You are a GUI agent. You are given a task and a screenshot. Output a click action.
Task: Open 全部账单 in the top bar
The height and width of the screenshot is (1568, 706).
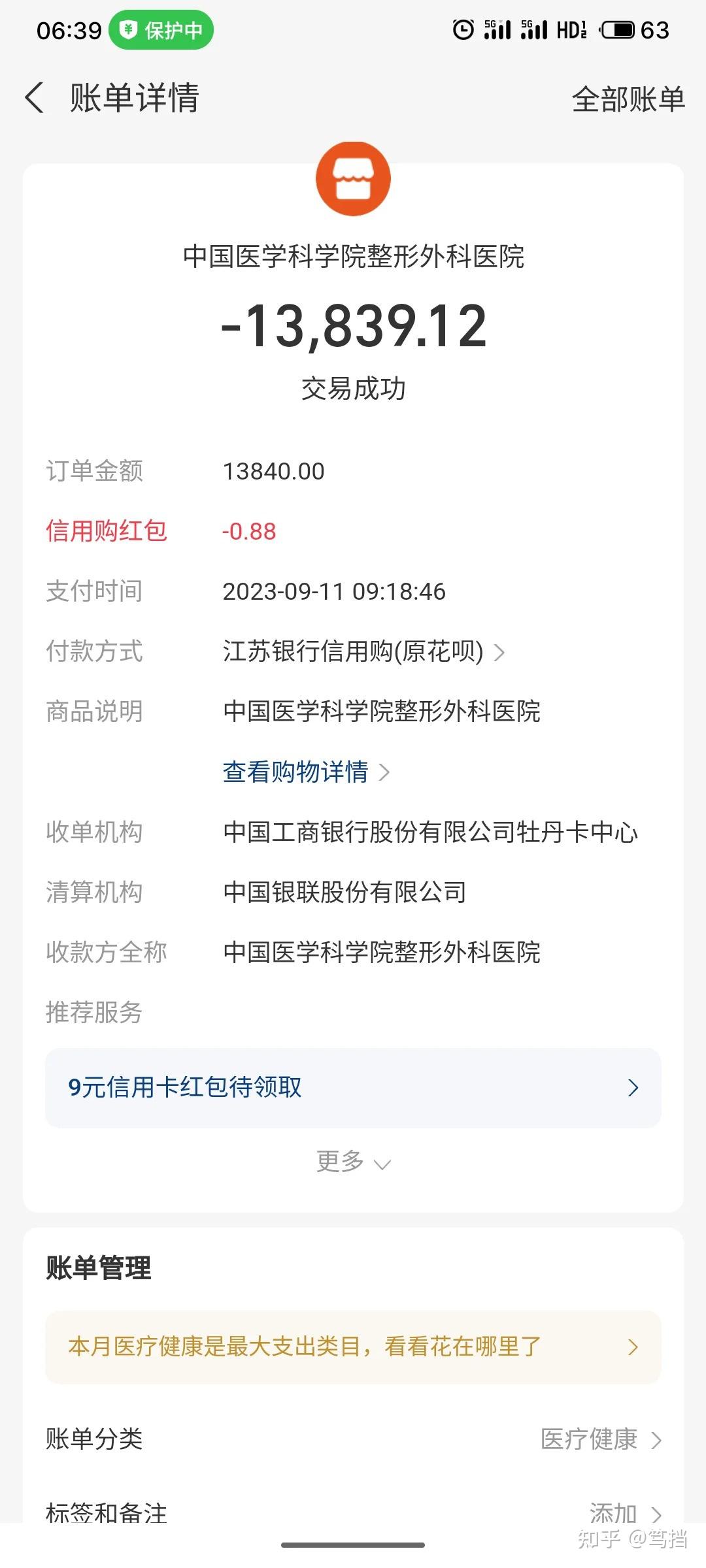(628, 99)
